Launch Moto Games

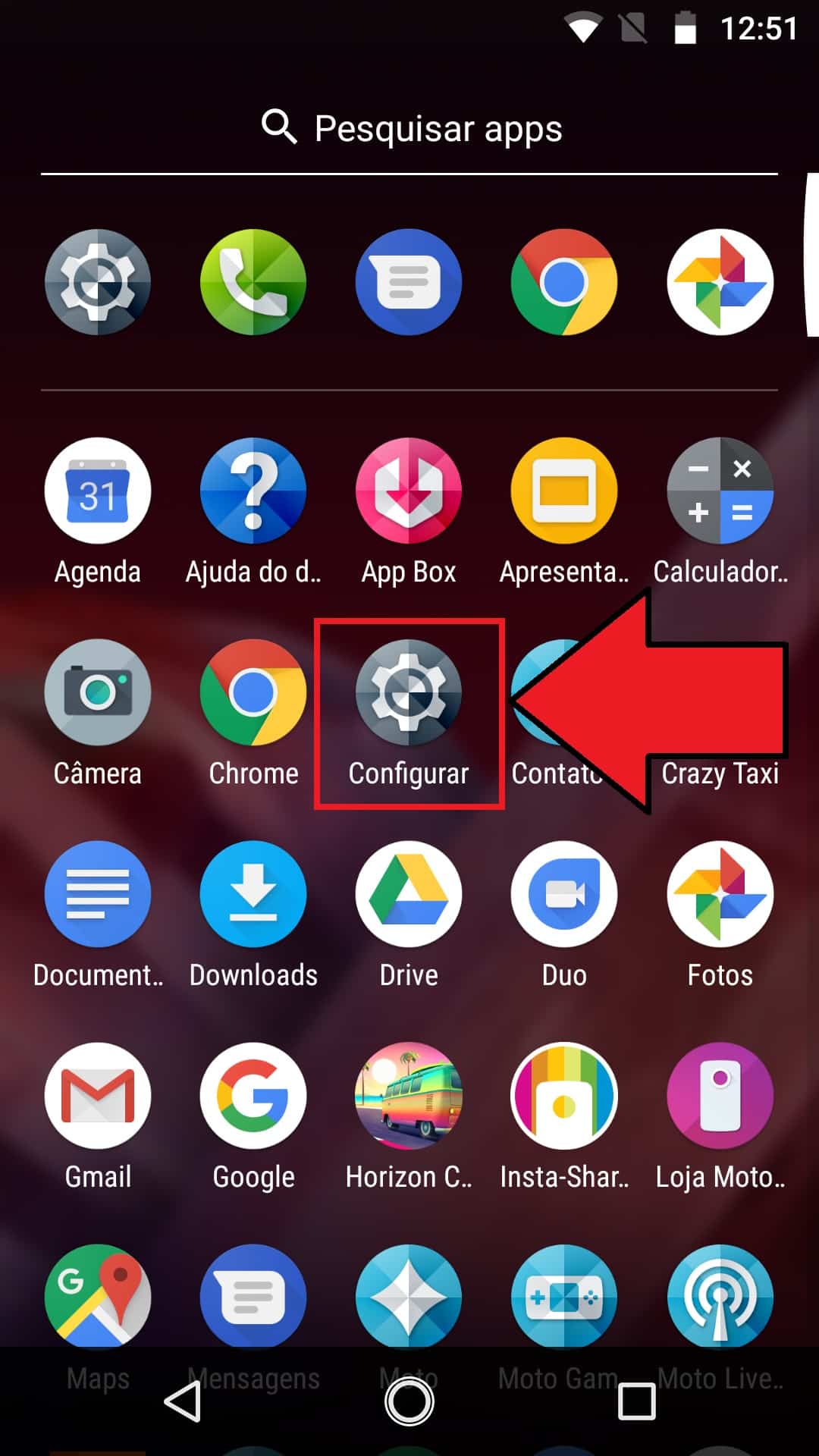pos(564,1297)
